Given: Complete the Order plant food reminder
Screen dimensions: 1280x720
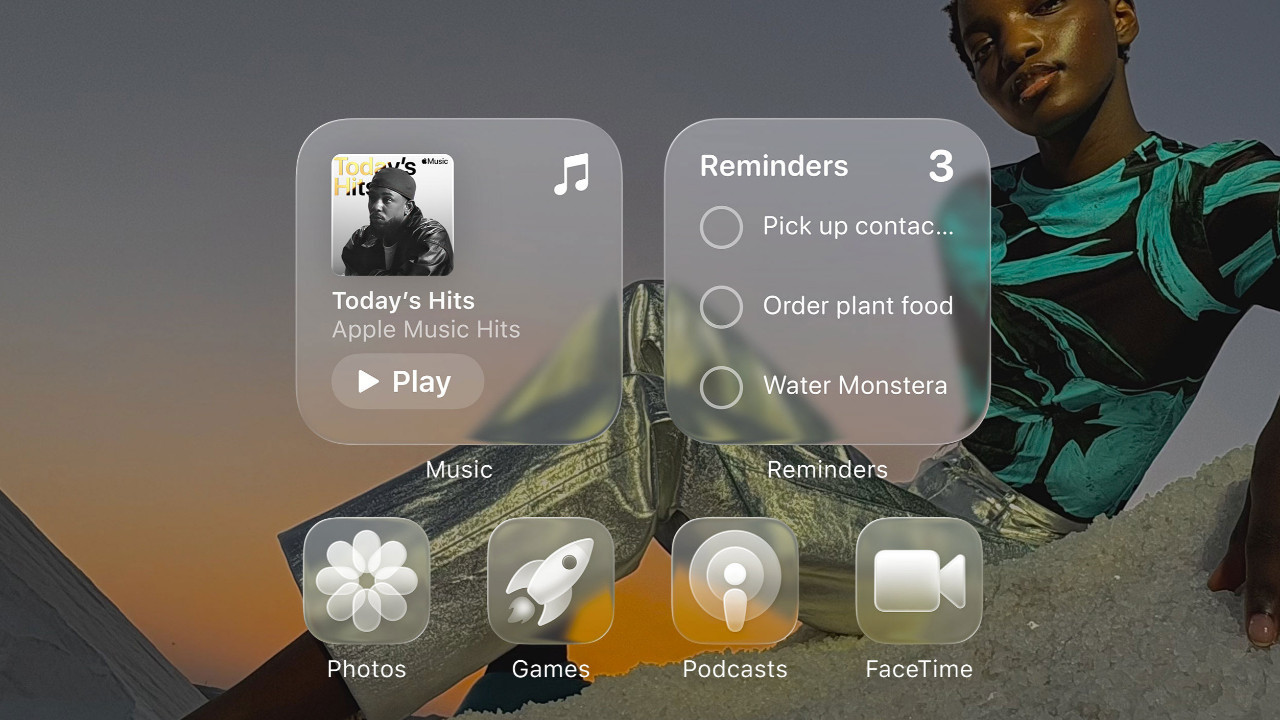Looking at the screenshot, I should [721, 307].
